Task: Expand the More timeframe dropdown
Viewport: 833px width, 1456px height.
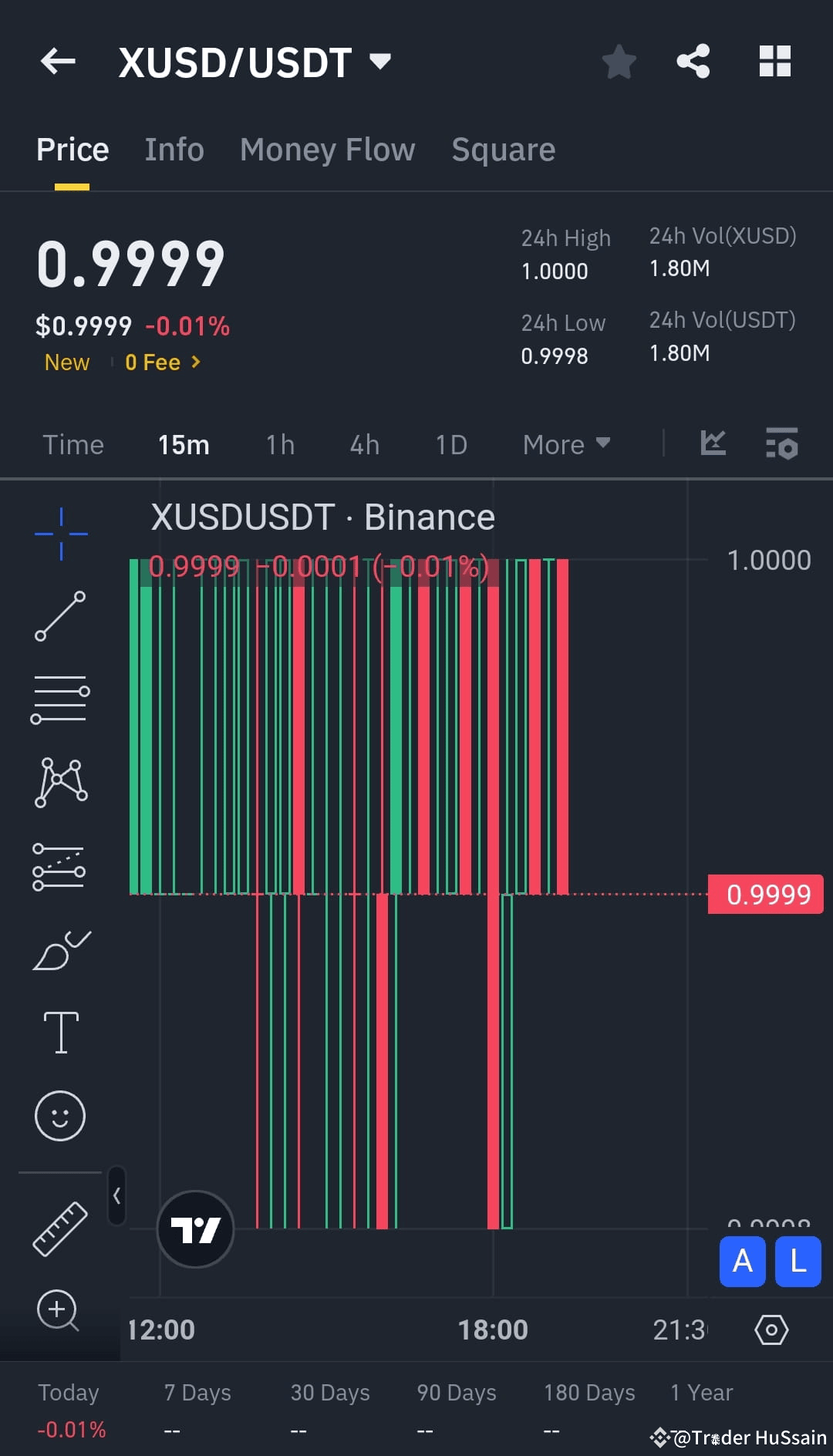Action: (x=565, y=444)
